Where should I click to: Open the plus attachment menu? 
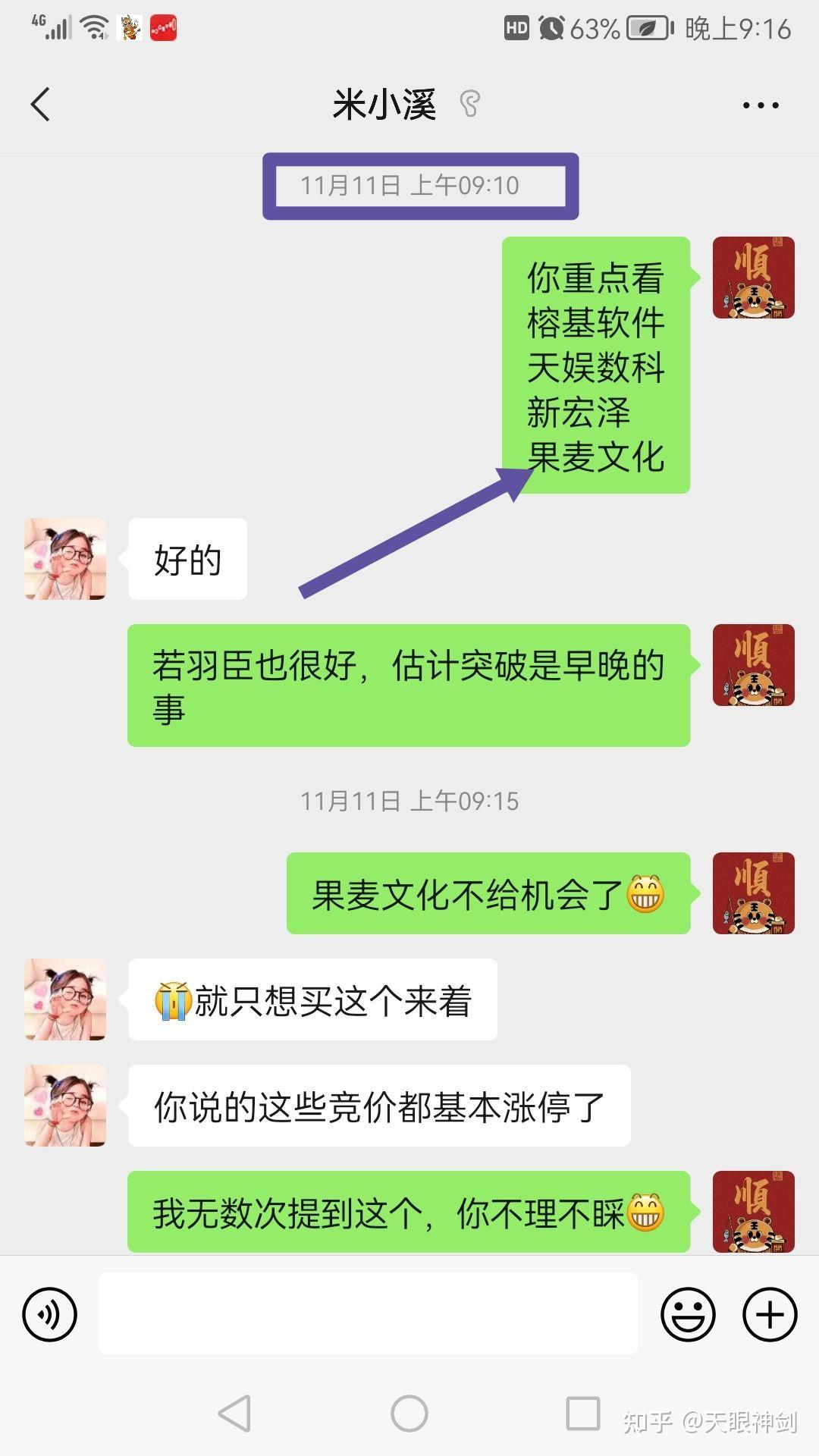770,1314
